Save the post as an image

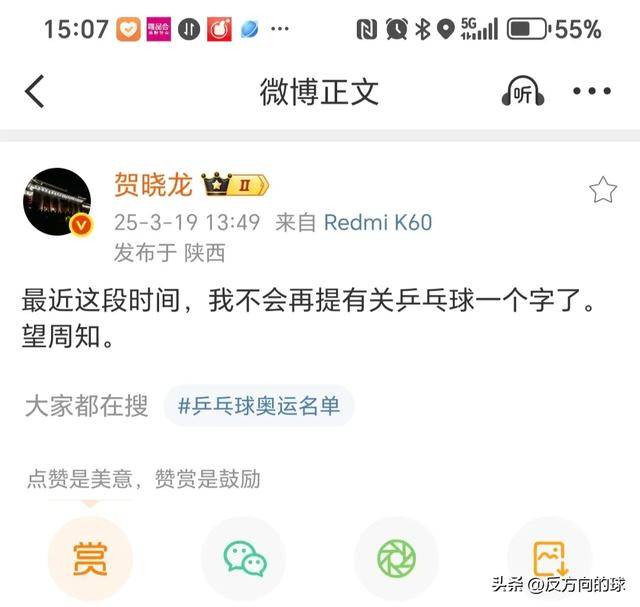point(549,558)
